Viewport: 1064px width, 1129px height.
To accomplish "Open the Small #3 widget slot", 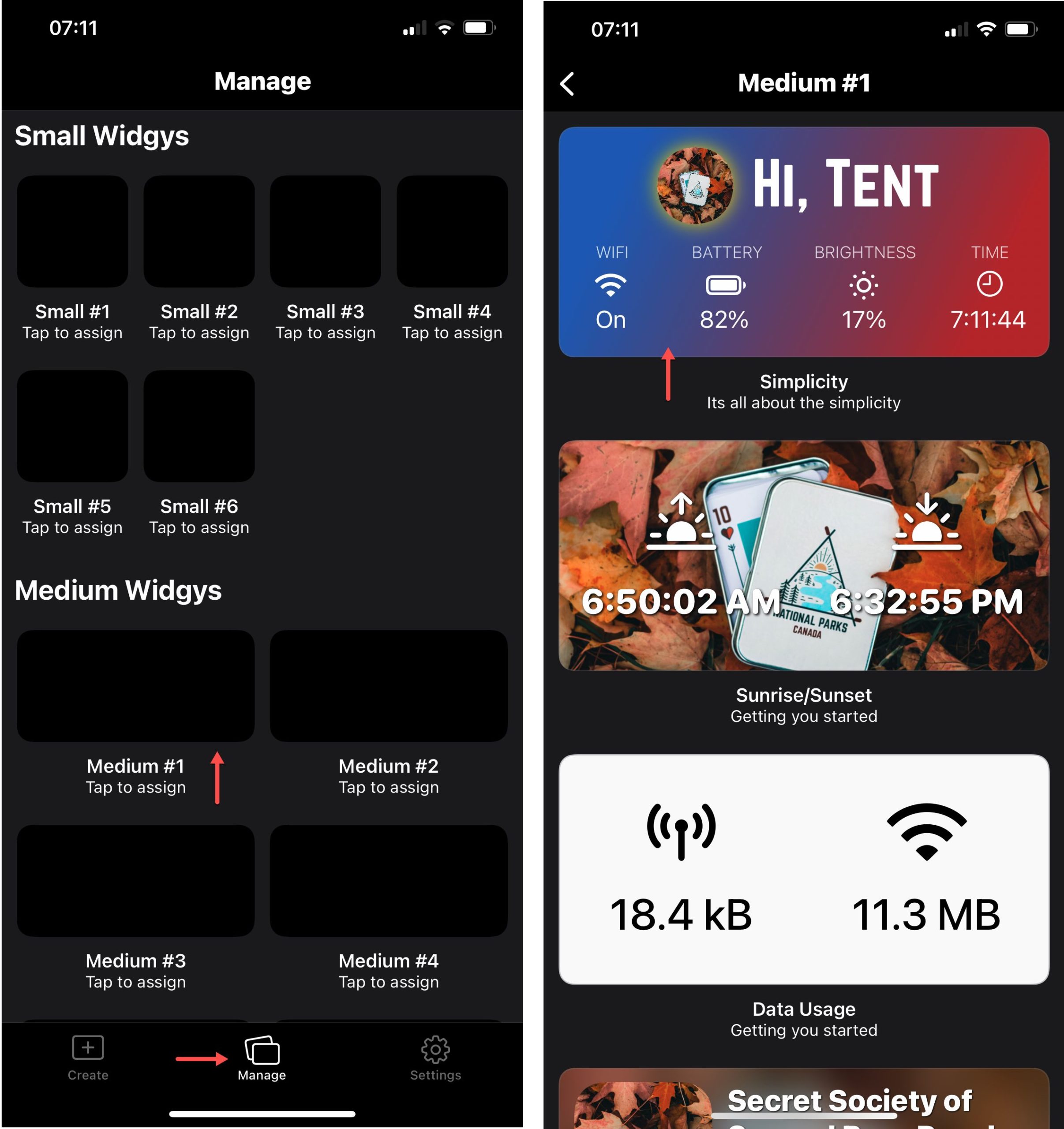I will (x=325, y=231).
